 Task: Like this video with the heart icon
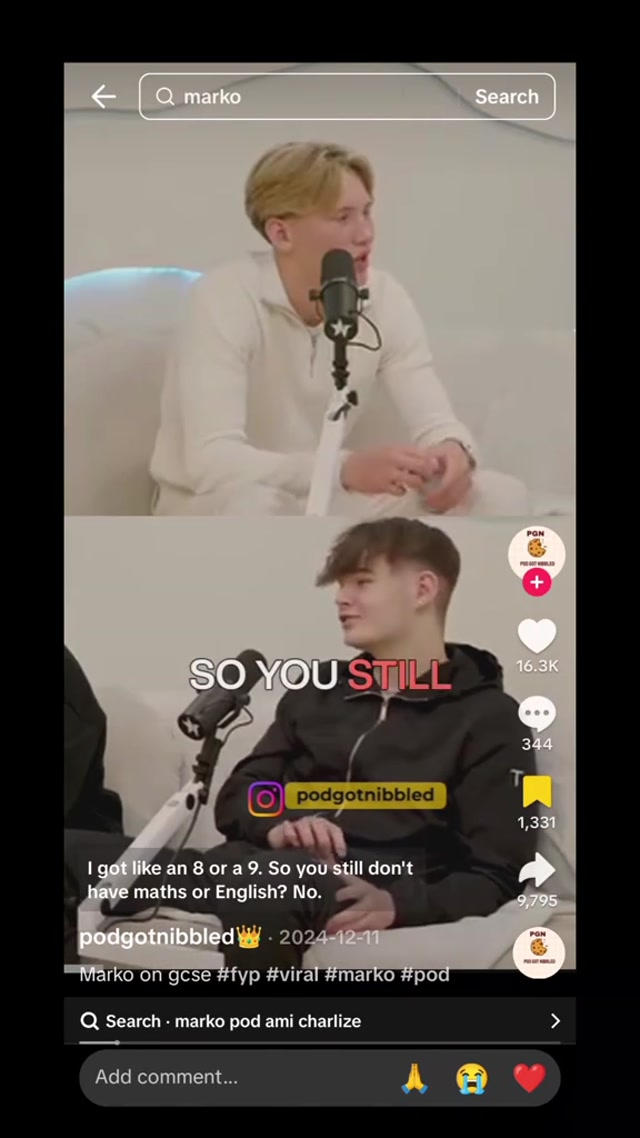tap(537, 636)
